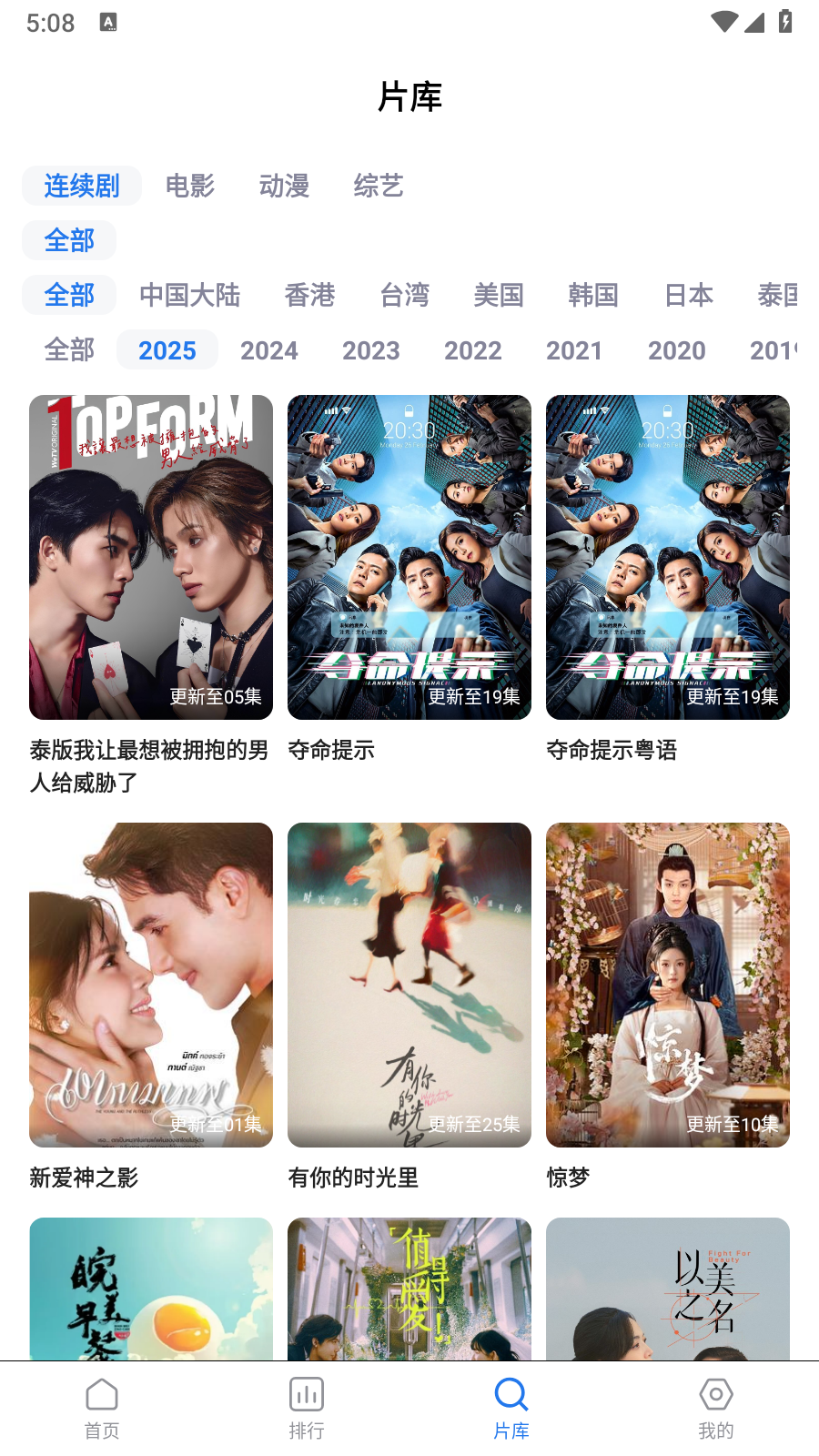819x1456 pixels.
Task: Select the 台湾 region filter
Action: 404,295
